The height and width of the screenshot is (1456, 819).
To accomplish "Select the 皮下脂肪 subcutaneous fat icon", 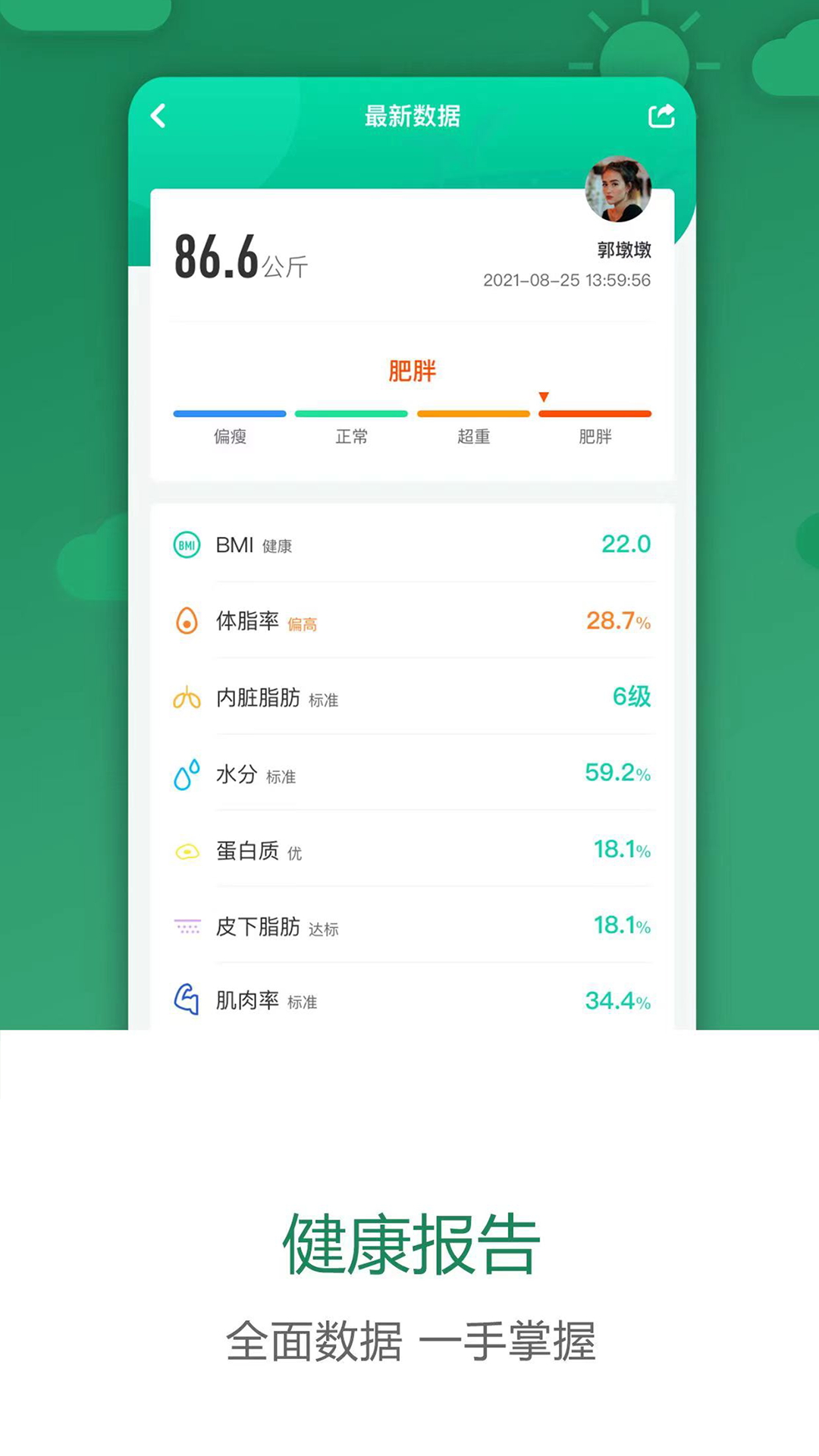I will click(184, 926).
